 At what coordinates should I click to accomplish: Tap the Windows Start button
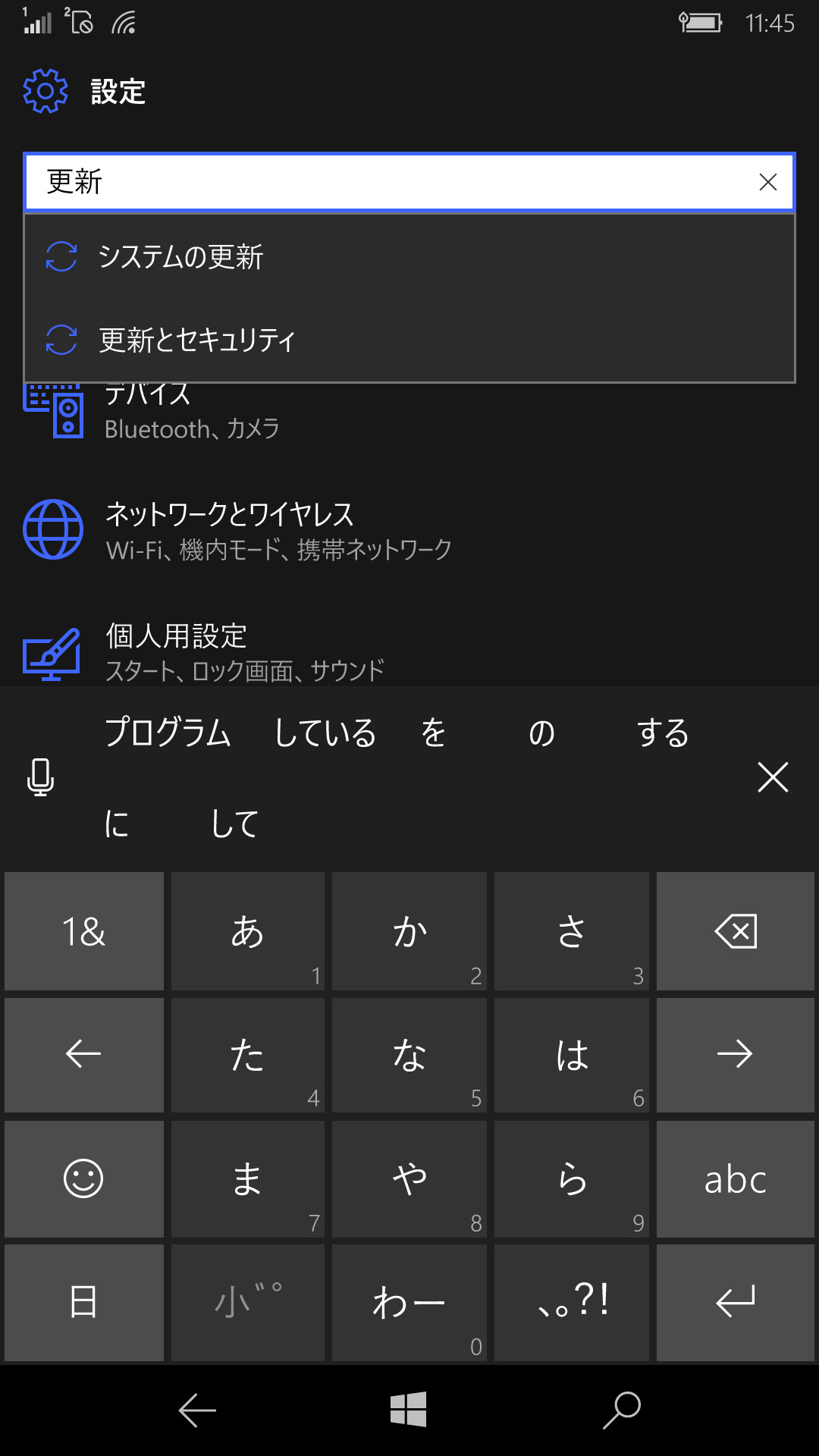(x=408, y=1409)
